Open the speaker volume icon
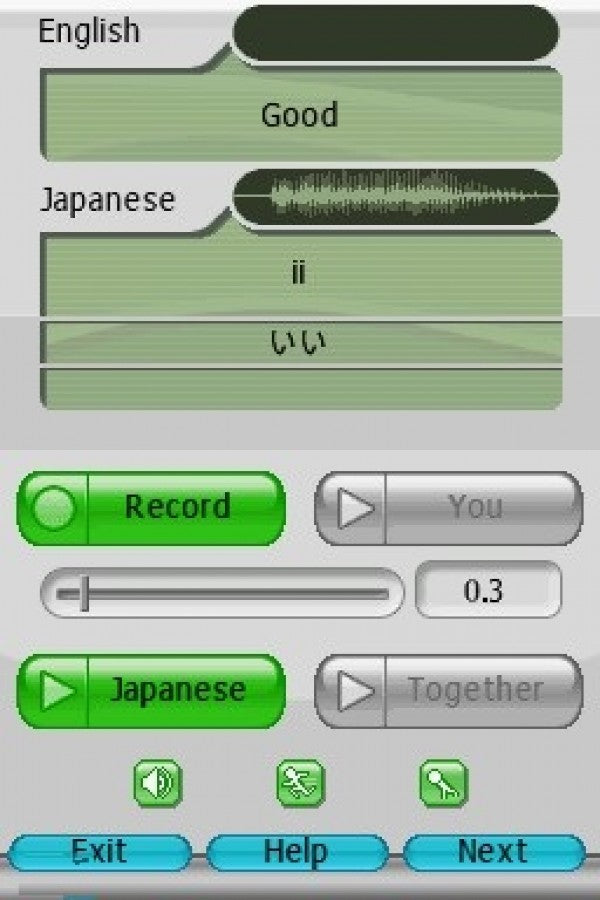600x900 pixels. tap(158, 783)
